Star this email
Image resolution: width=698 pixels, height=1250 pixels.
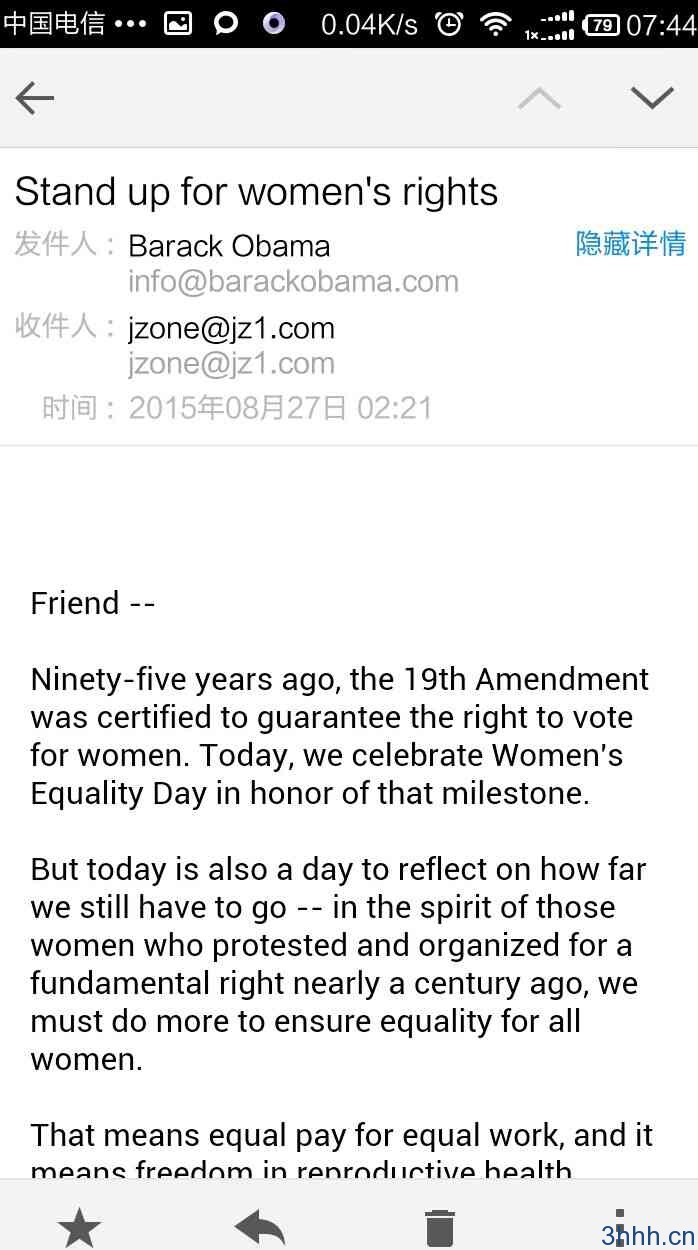click(80, 1226)
